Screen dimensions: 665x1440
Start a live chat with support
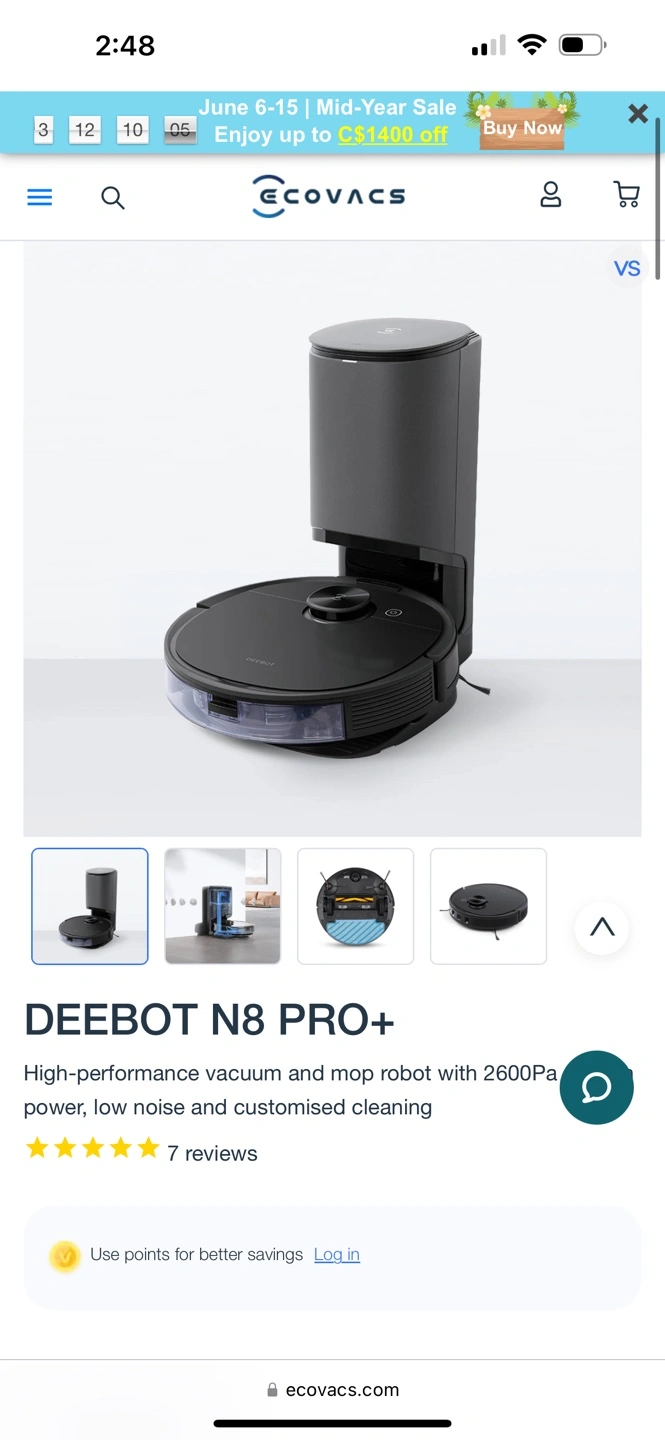(597, 1087)
